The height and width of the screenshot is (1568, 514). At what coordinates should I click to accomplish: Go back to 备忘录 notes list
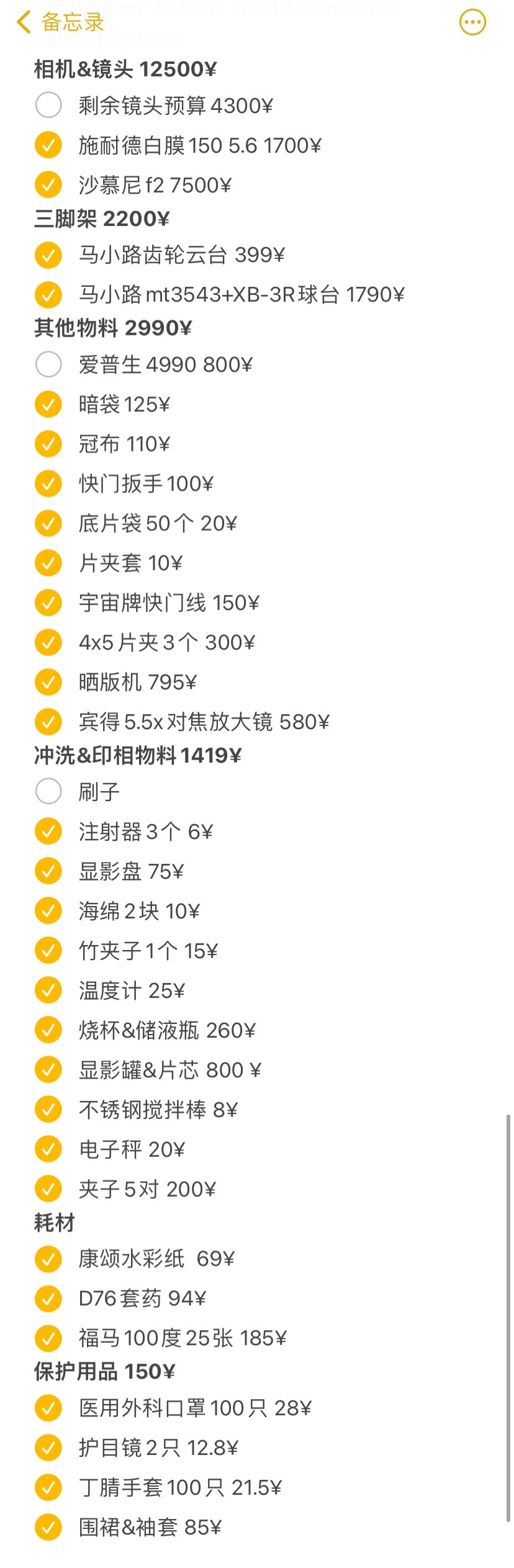coord(60,23)
